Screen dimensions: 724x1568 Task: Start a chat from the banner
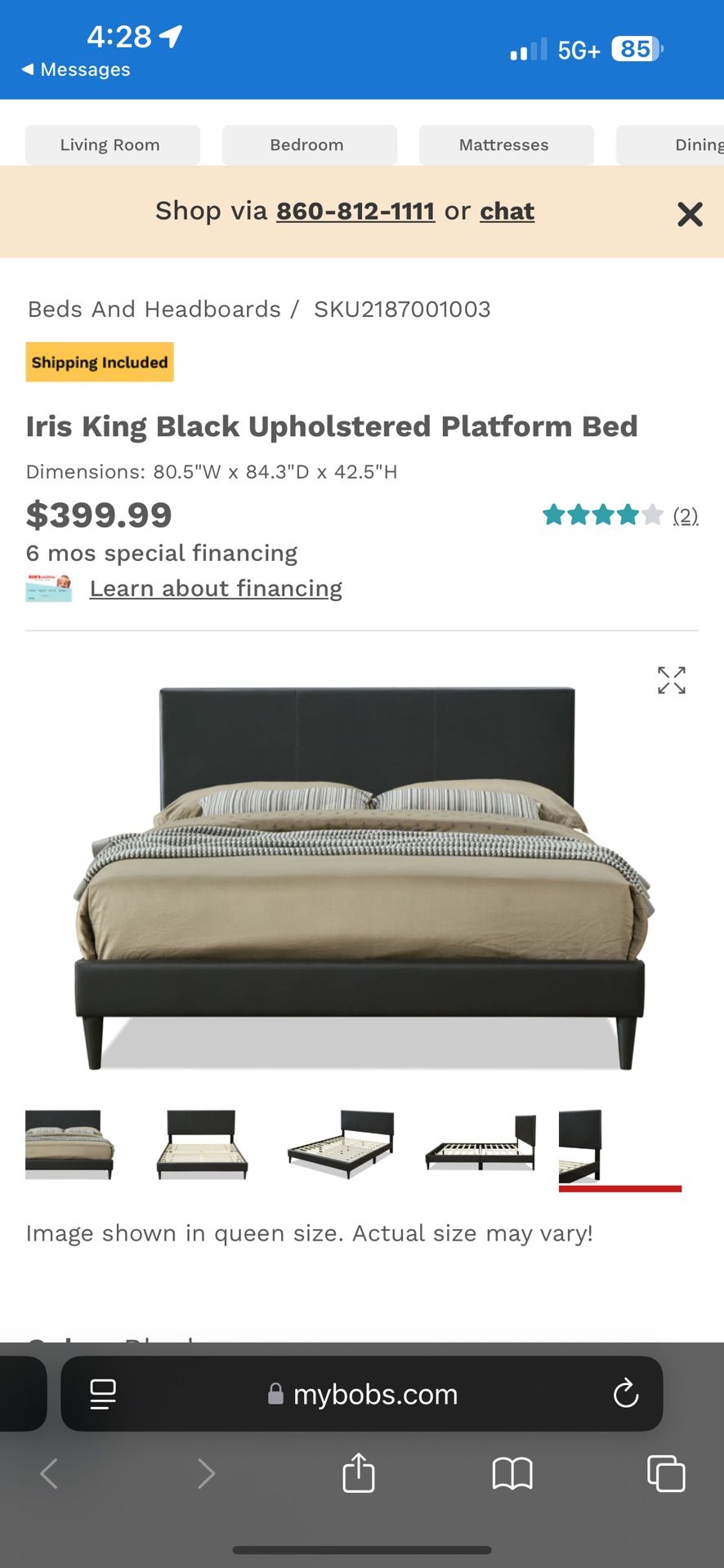click(x=507, y=211)
